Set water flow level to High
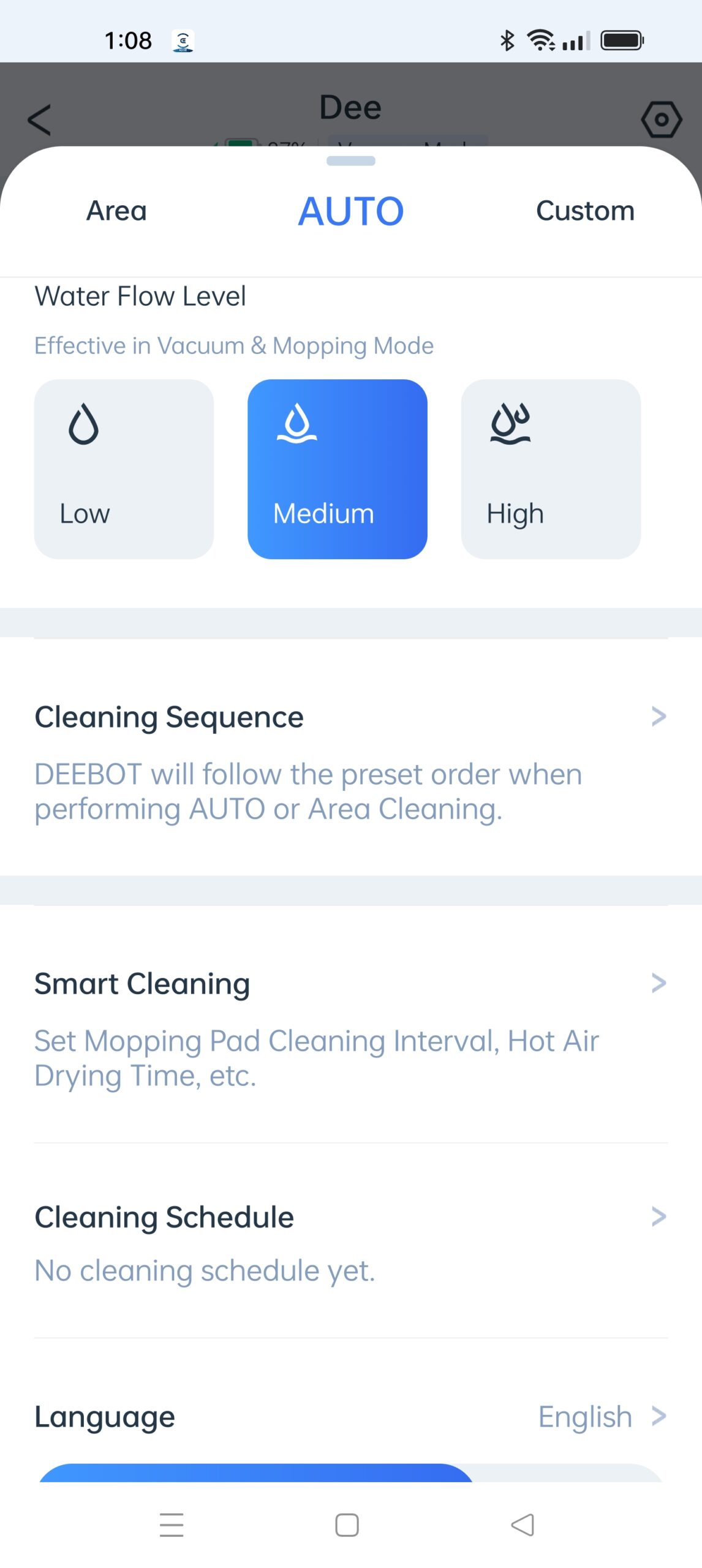 551,469
